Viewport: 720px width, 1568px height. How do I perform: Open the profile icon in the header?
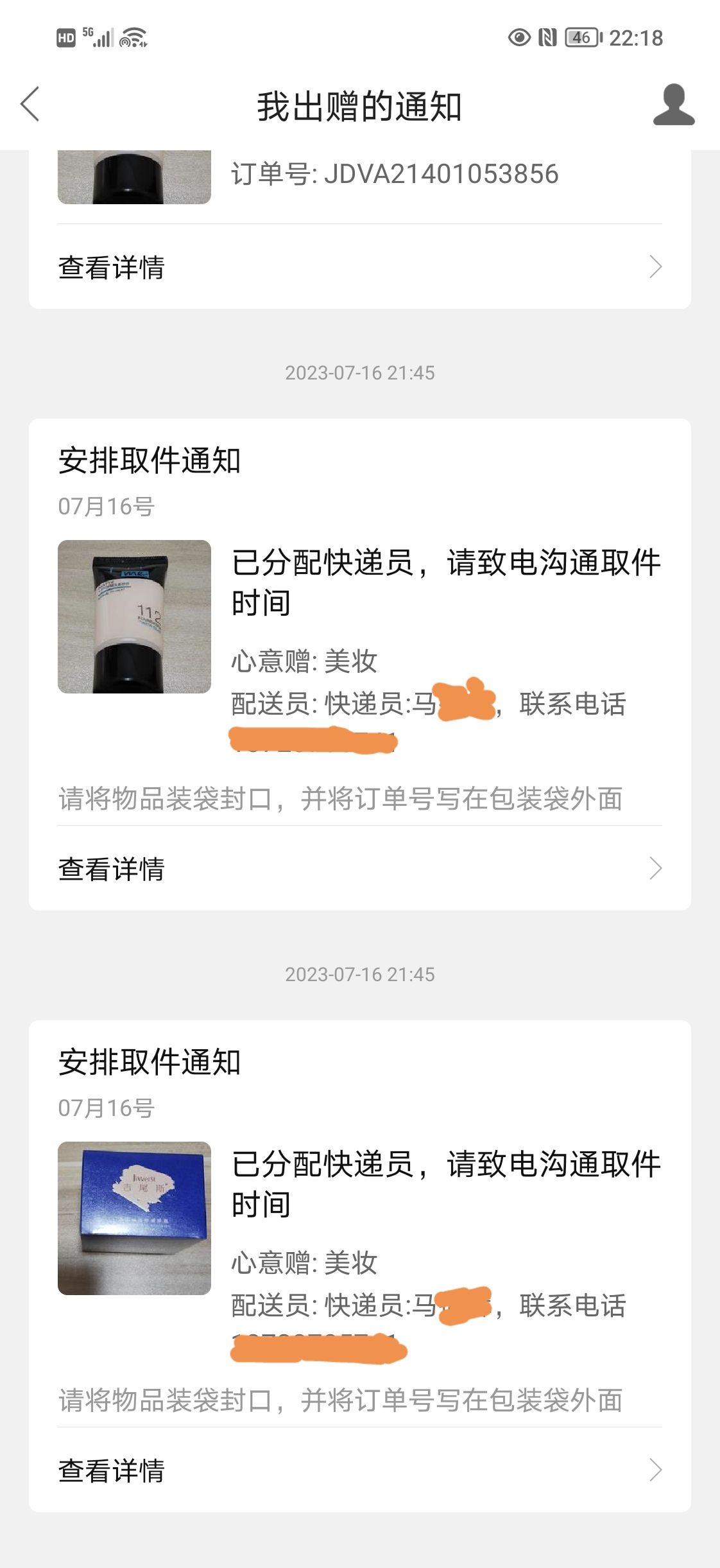[674, 104]
